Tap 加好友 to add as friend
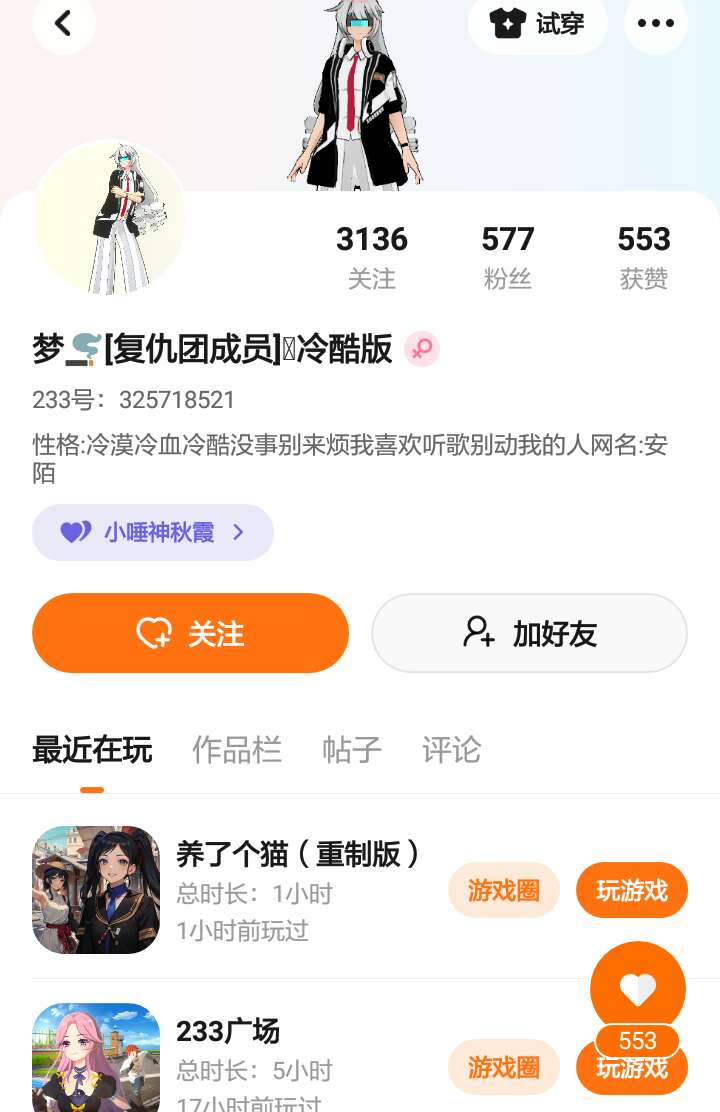 (x=529, y=633)
